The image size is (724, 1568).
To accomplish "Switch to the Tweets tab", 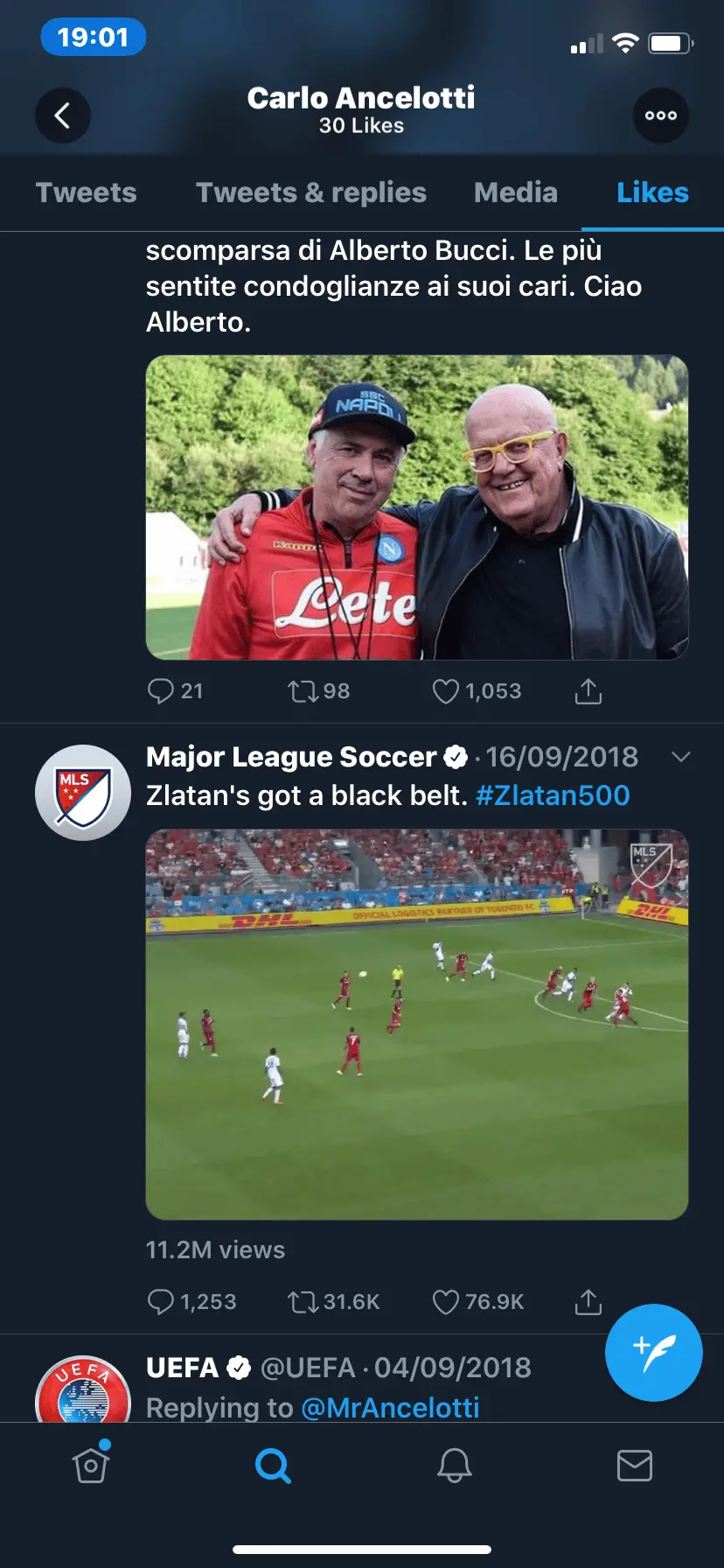I will [x=86, y=192].
